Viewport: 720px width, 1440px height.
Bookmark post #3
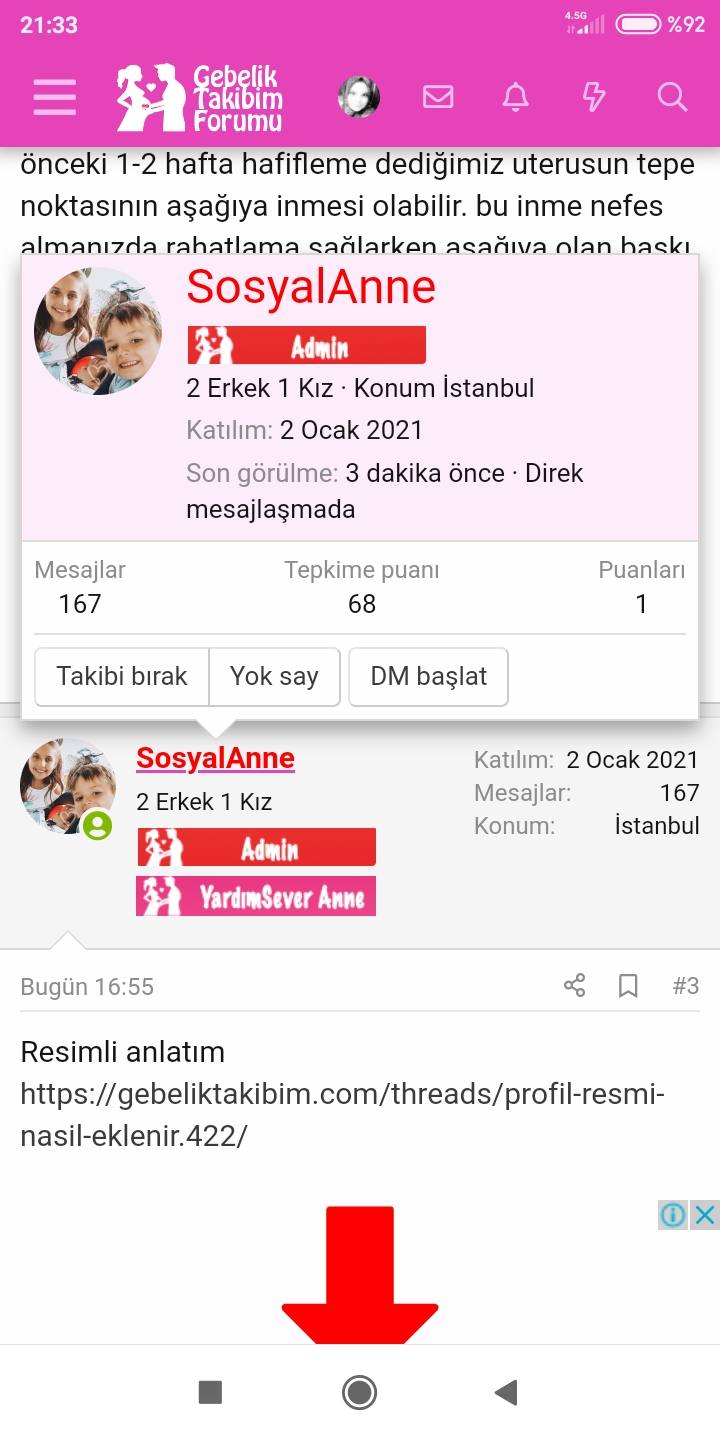point(628,987)
